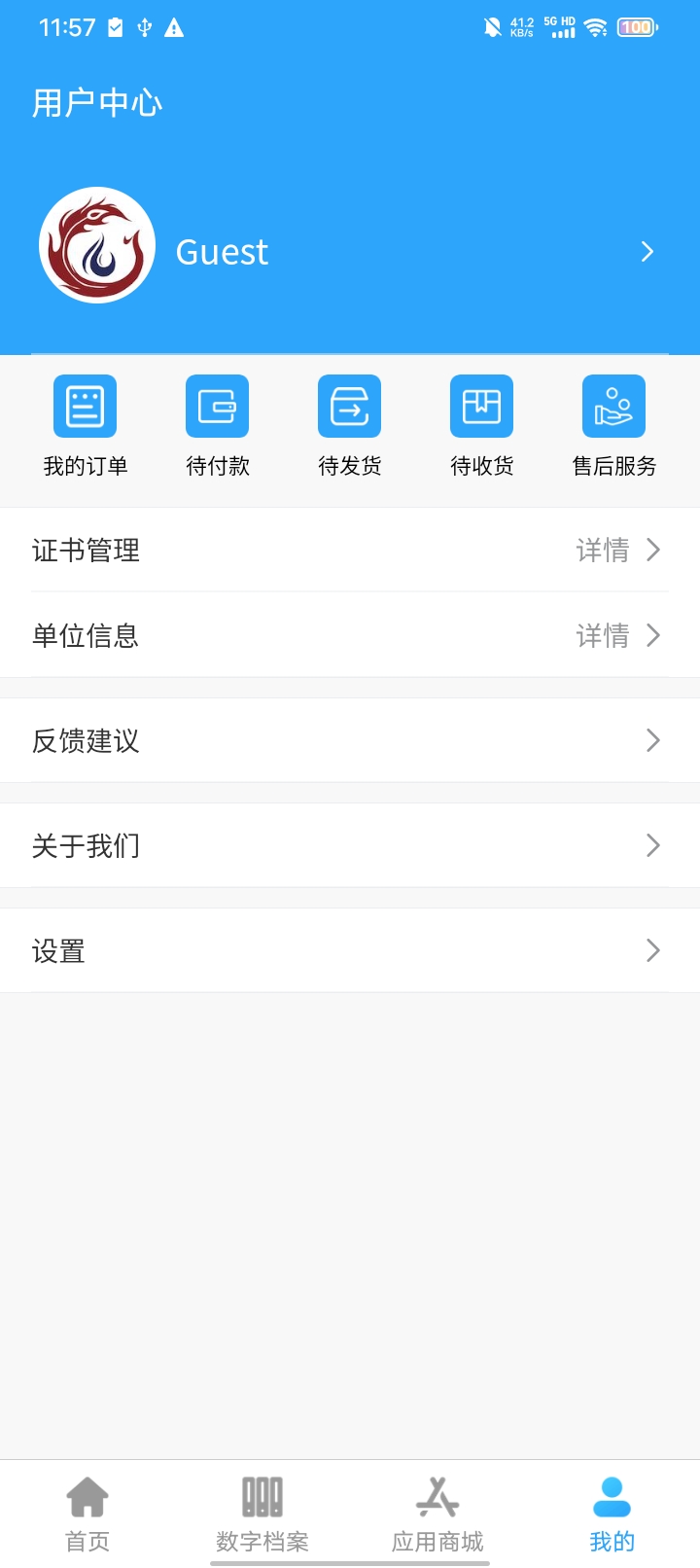
Task: Check 待收货 orders awaiting receipt
Action: point(482,426)
